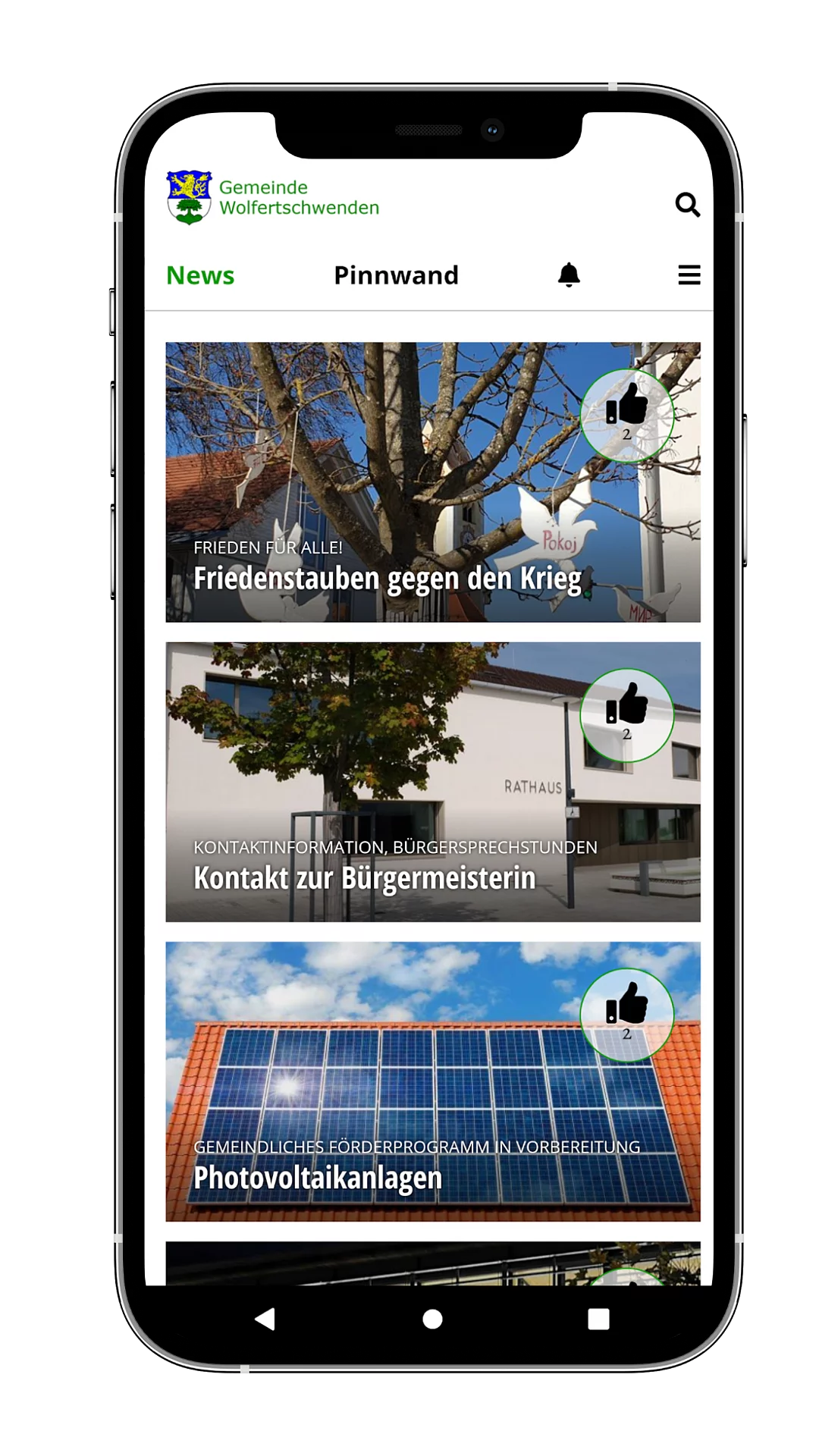The width and height of the screenshot is (819, 1456).
Task: Go to the home screen
Action: tap(432, 1319)
